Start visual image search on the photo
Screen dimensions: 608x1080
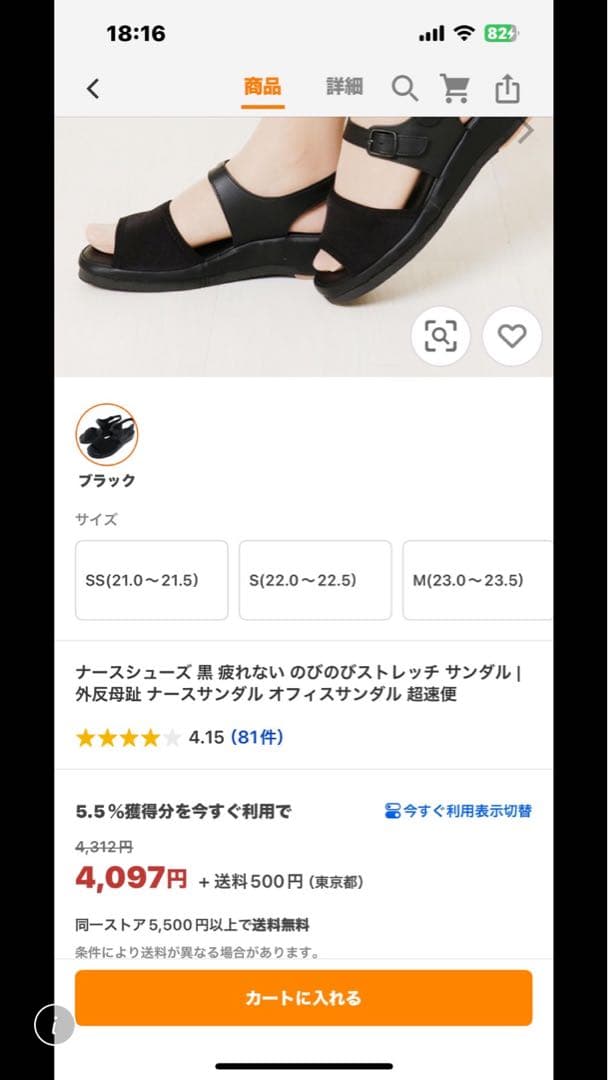(440, 336)
